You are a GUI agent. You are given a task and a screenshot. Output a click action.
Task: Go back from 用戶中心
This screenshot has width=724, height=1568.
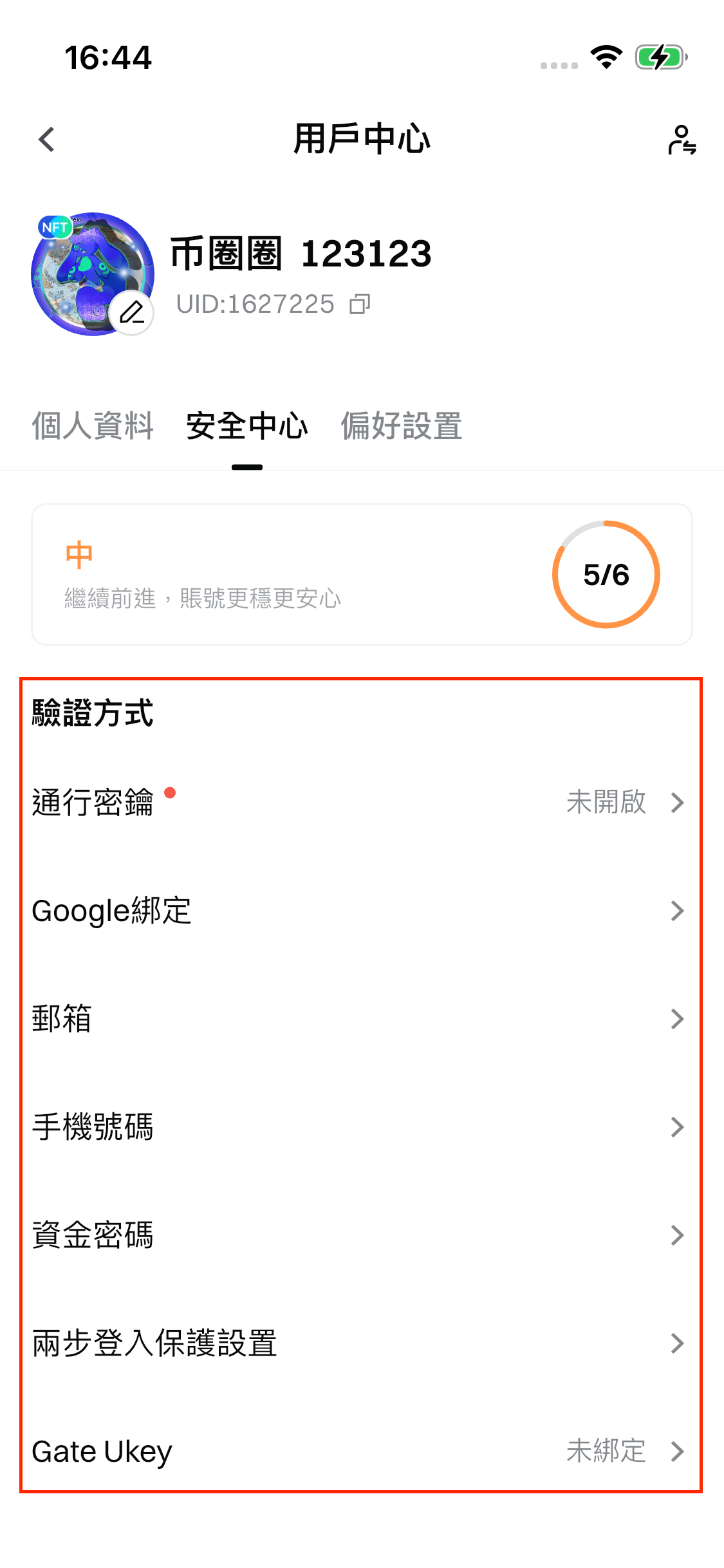(x=46, y=140)
